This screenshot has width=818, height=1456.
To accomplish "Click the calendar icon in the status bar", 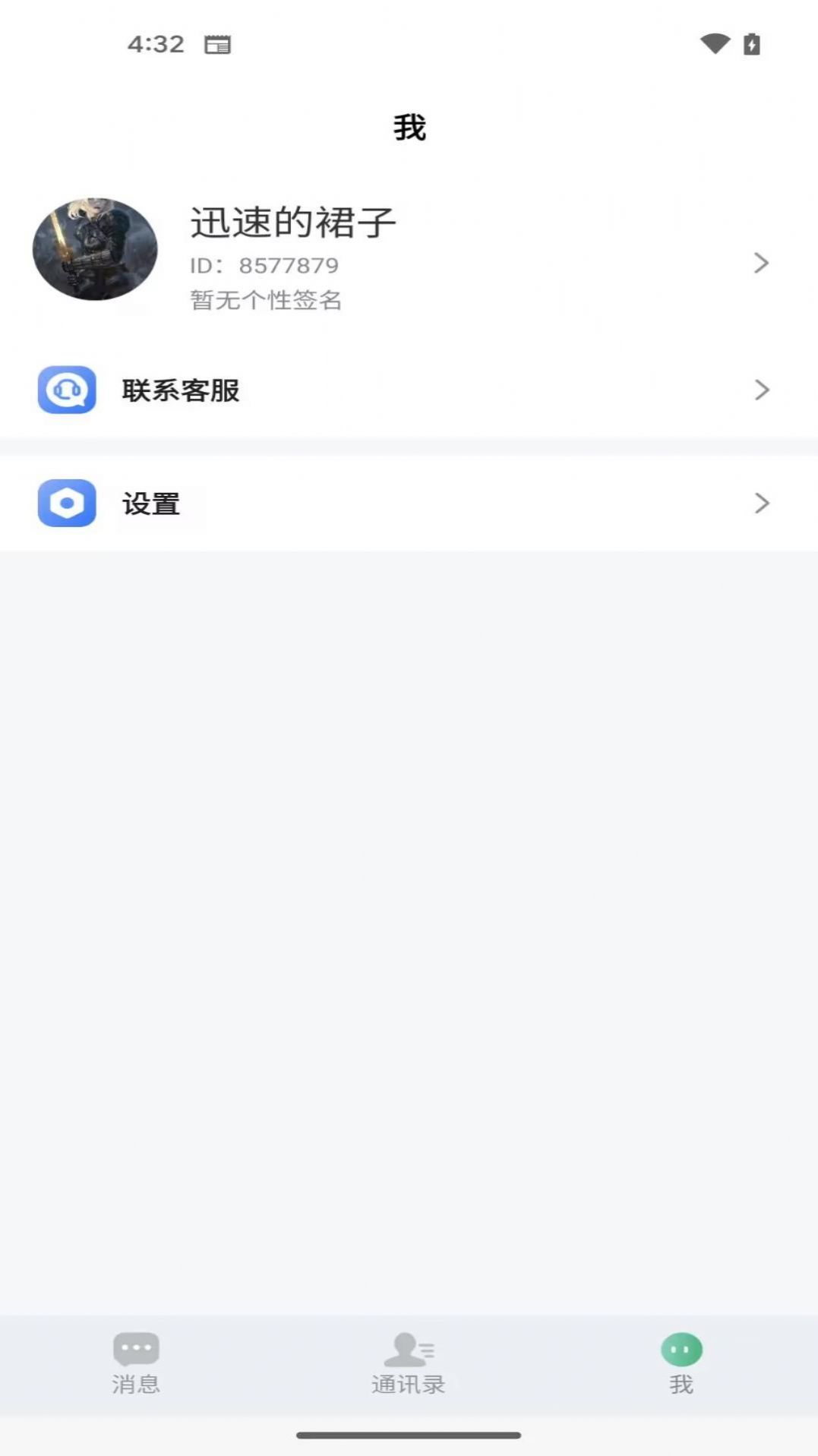I will pyautogui.click(x=218, y=44).
